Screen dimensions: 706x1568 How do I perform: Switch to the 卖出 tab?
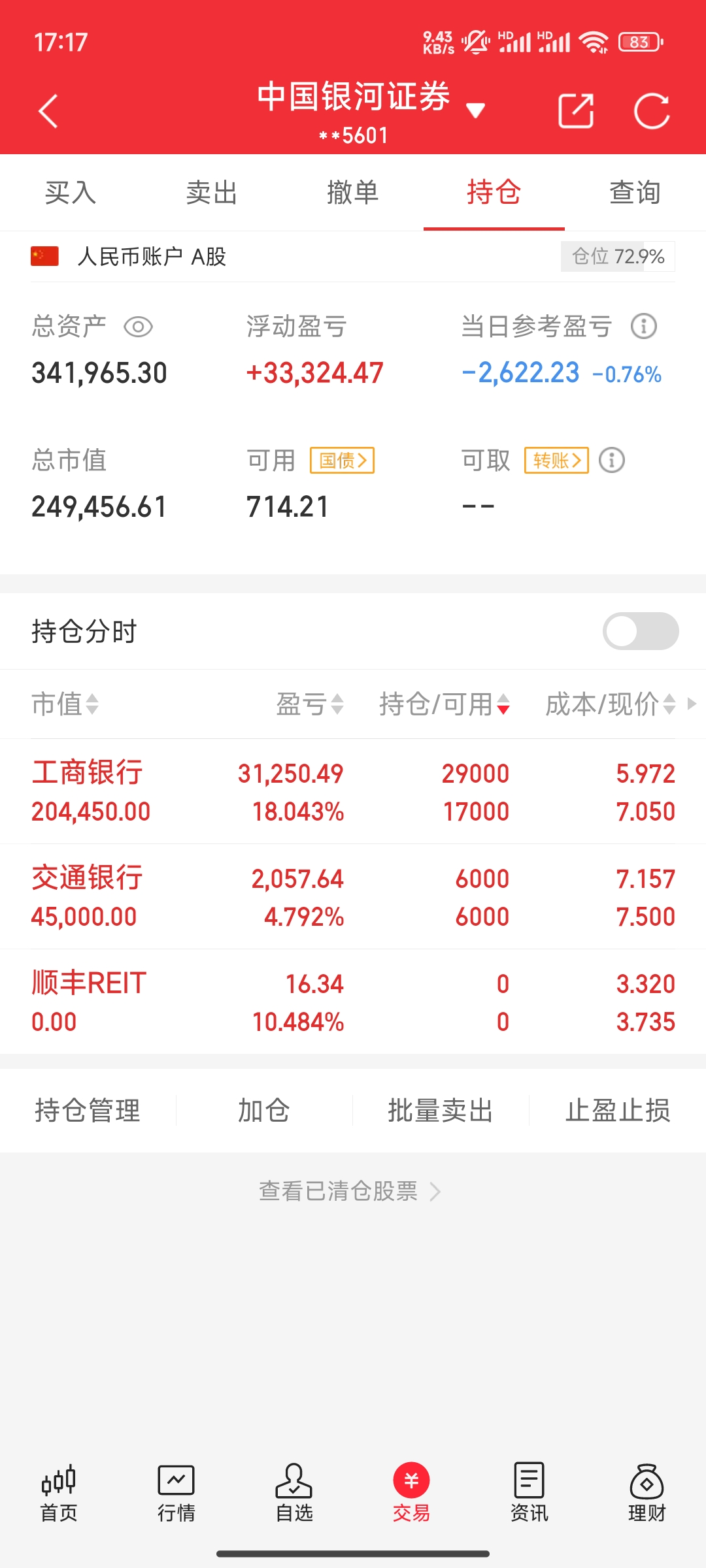pyautogui.click(x=212, y=193)
